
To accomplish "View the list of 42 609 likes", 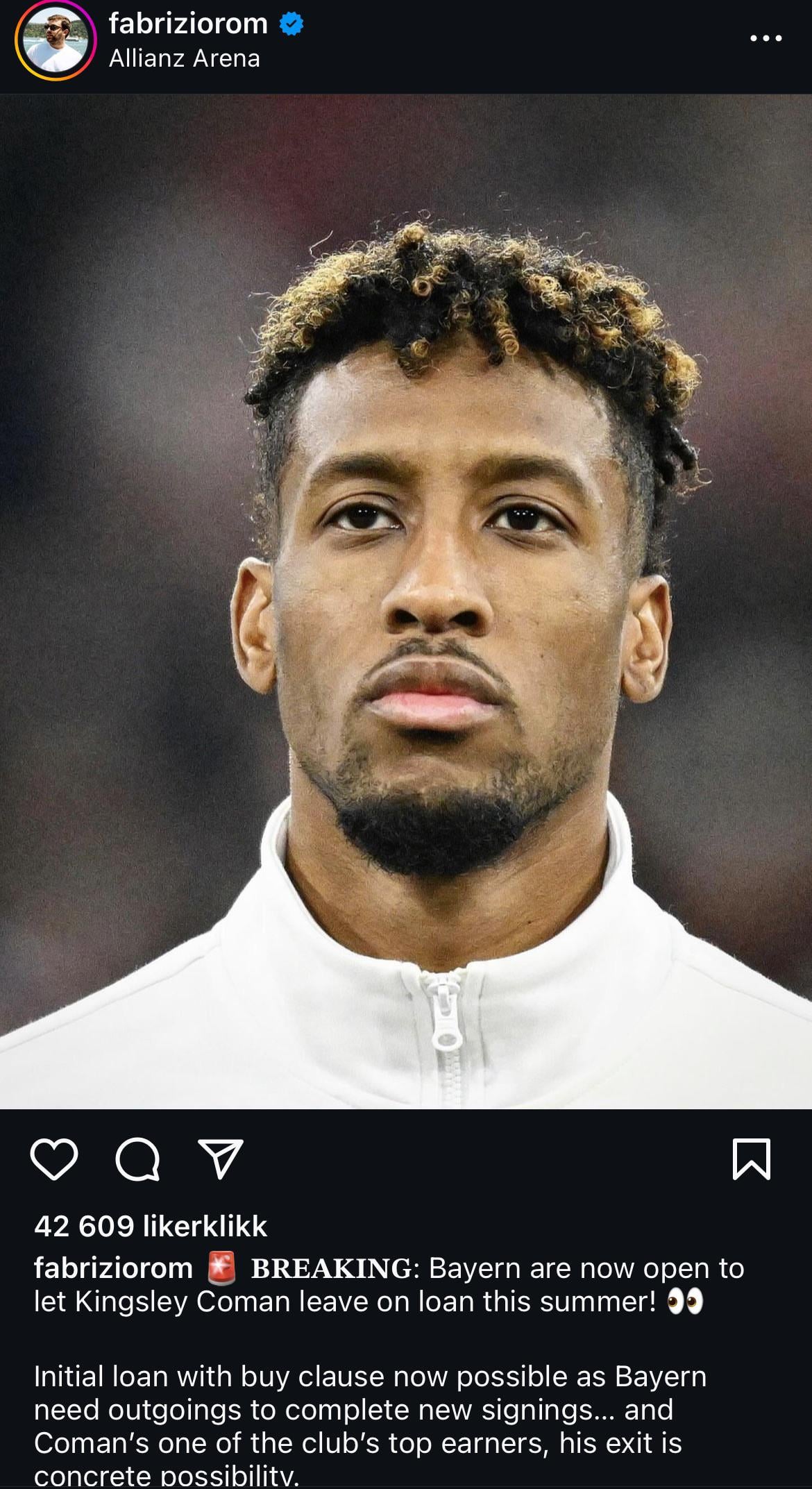I will coord(151,1226).
